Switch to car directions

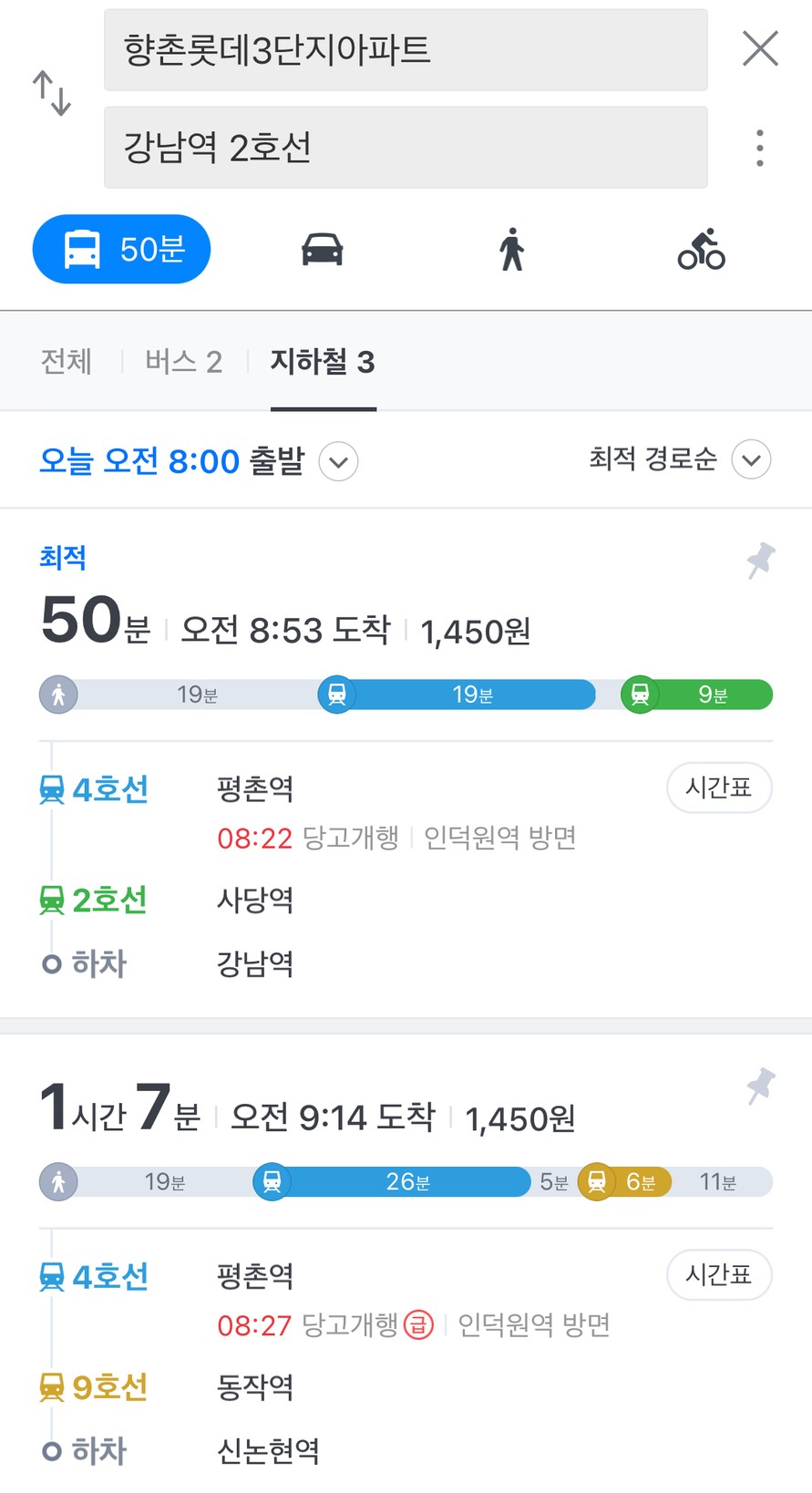(x=323, y=249)
